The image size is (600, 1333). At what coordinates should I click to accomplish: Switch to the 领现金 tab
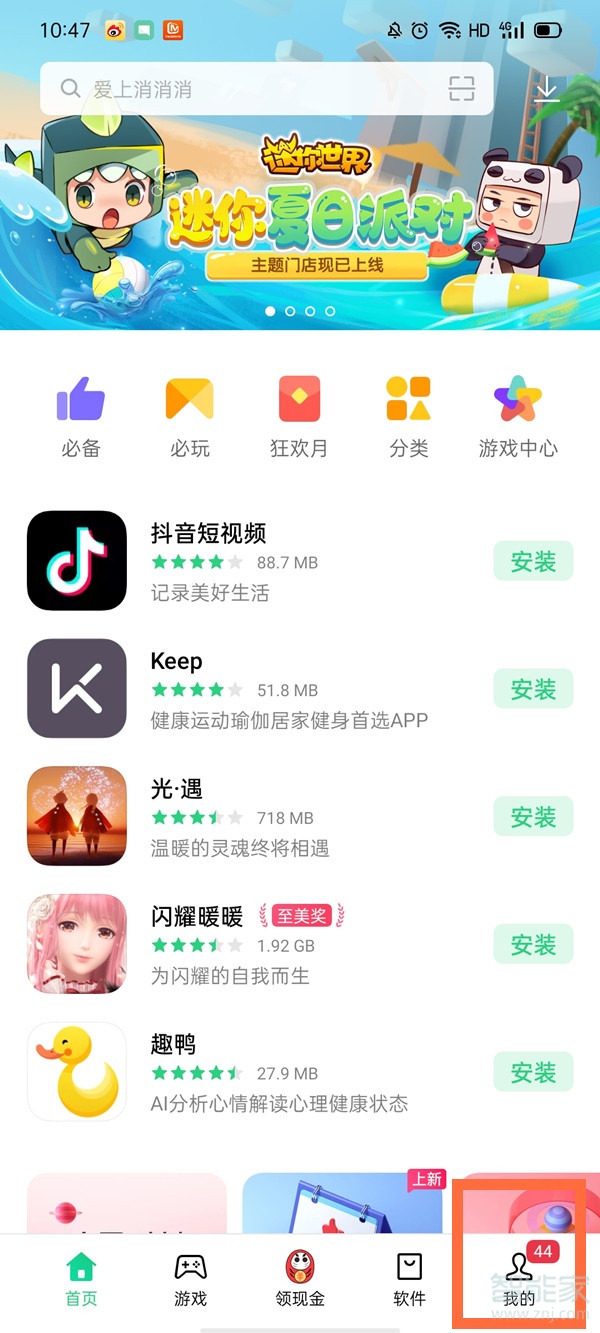pyautogui.click(x=300, y=1280)
